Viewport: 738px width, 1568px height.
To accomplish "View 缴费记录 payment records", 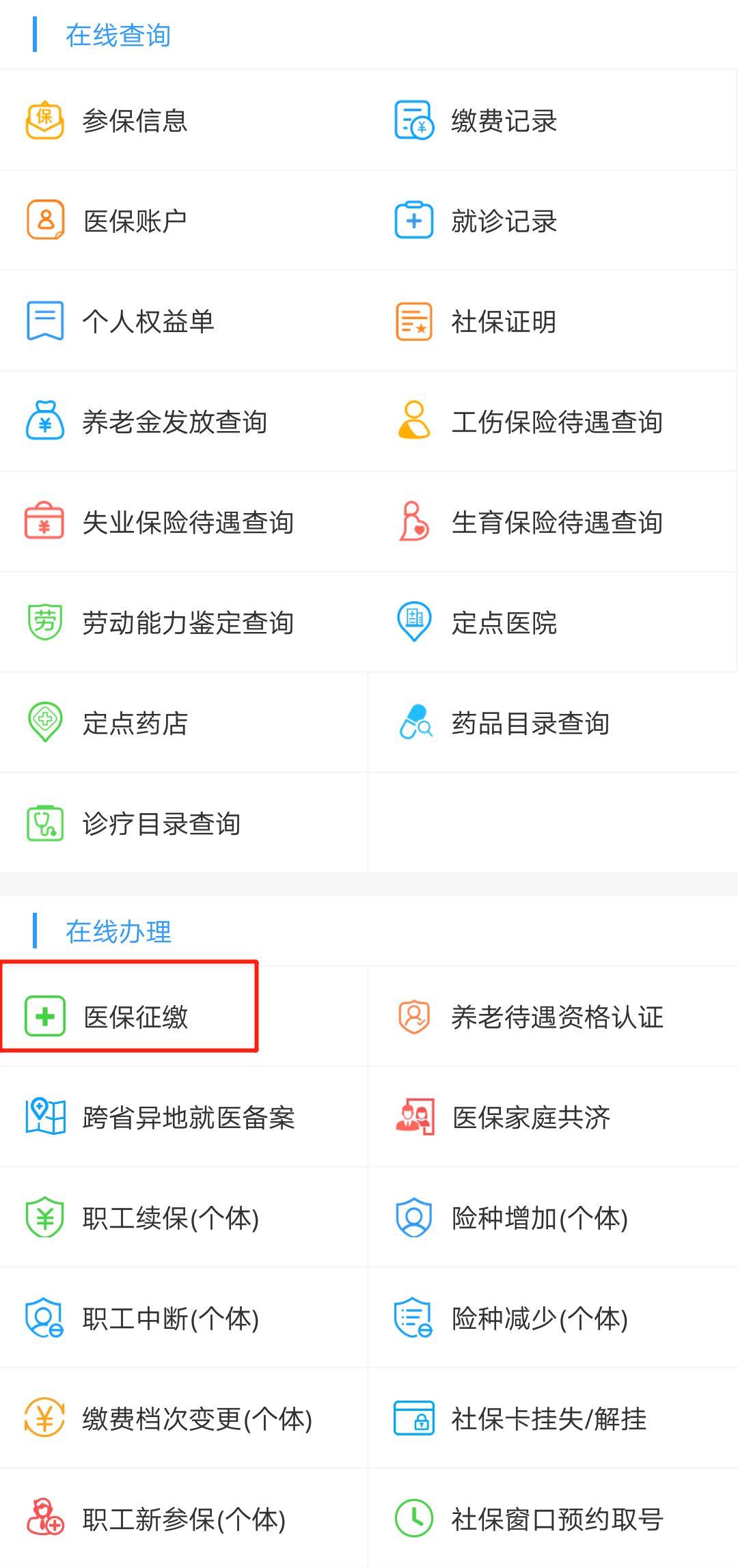I will click(504, 121).
